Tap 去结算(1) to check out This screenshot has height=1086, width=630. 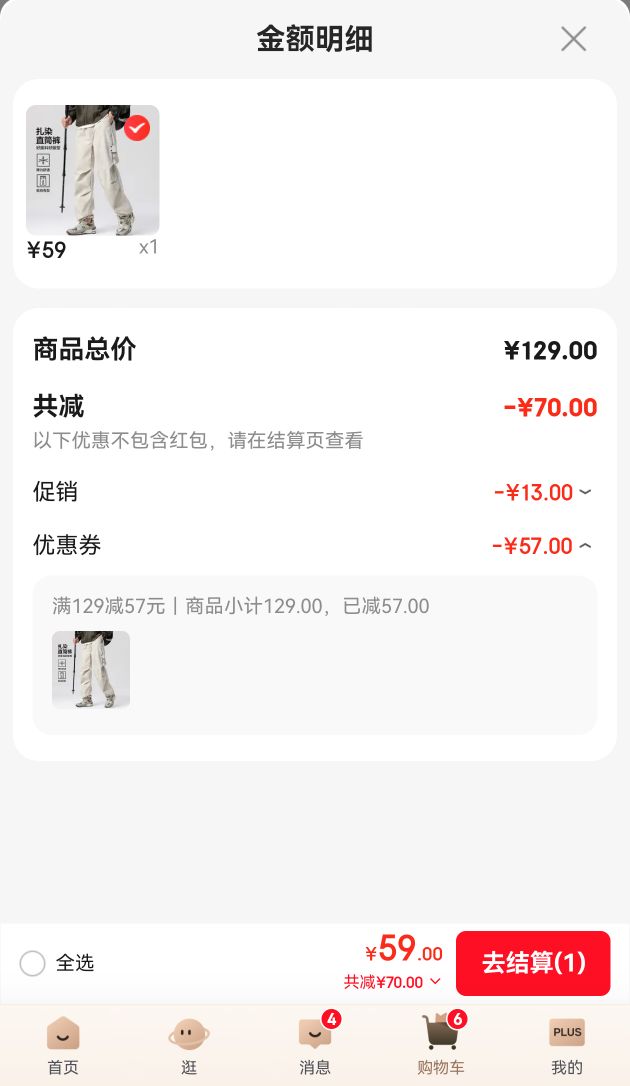[x=533, y=963]
